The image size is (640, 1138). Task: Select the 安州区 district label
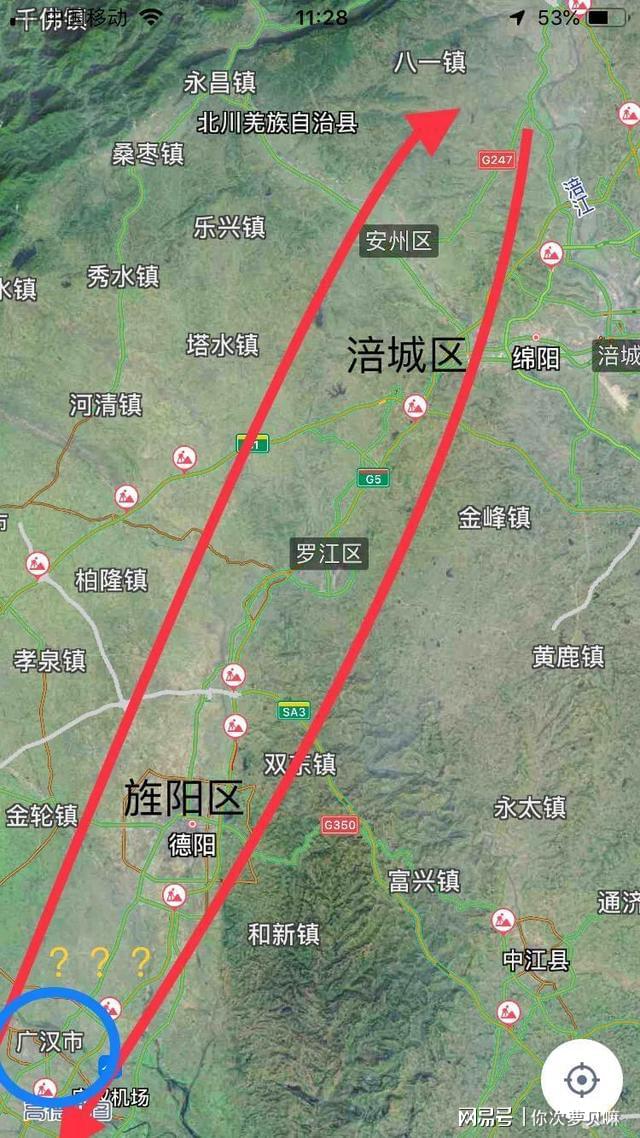(x=398, y=241)
